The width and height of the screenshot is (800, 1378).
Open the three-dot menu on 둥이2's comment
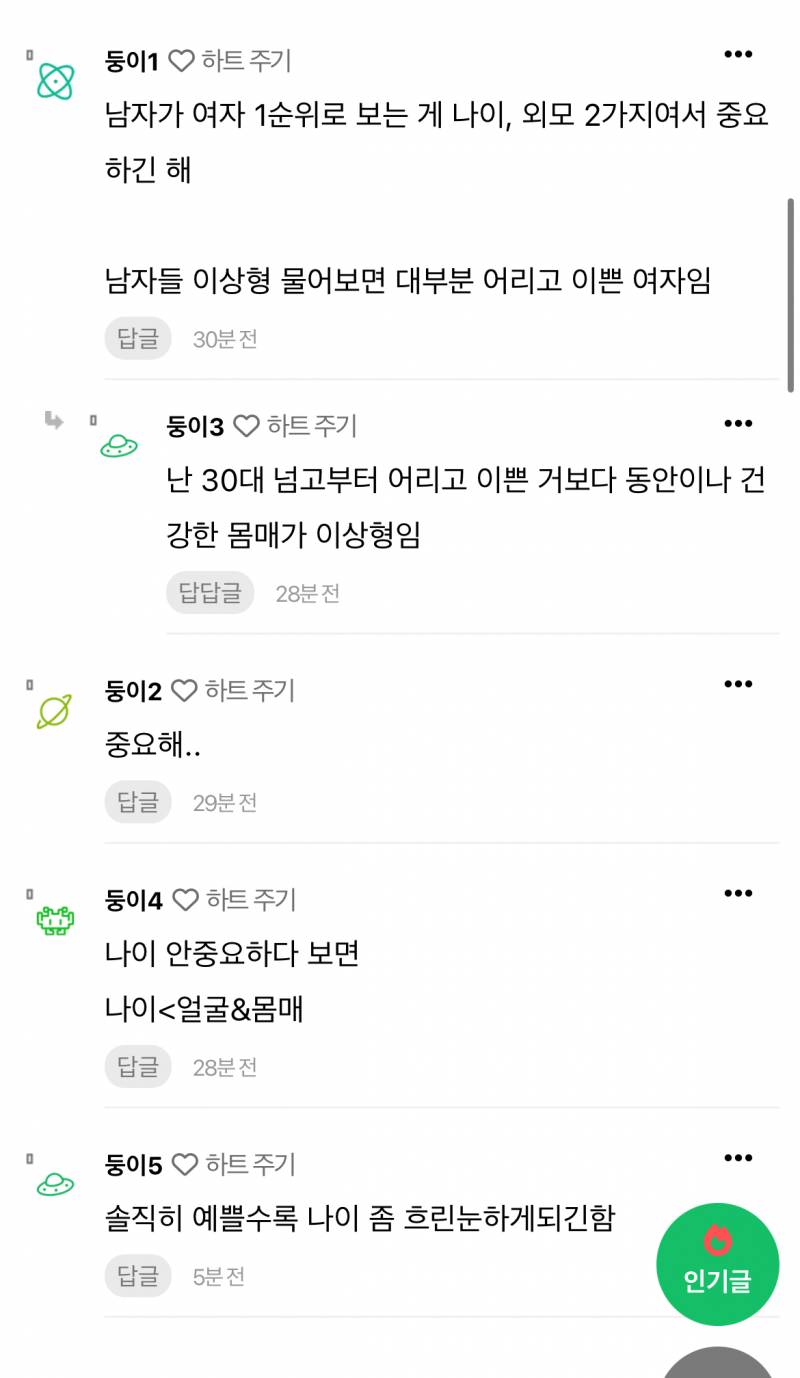(x=737, y=683)
